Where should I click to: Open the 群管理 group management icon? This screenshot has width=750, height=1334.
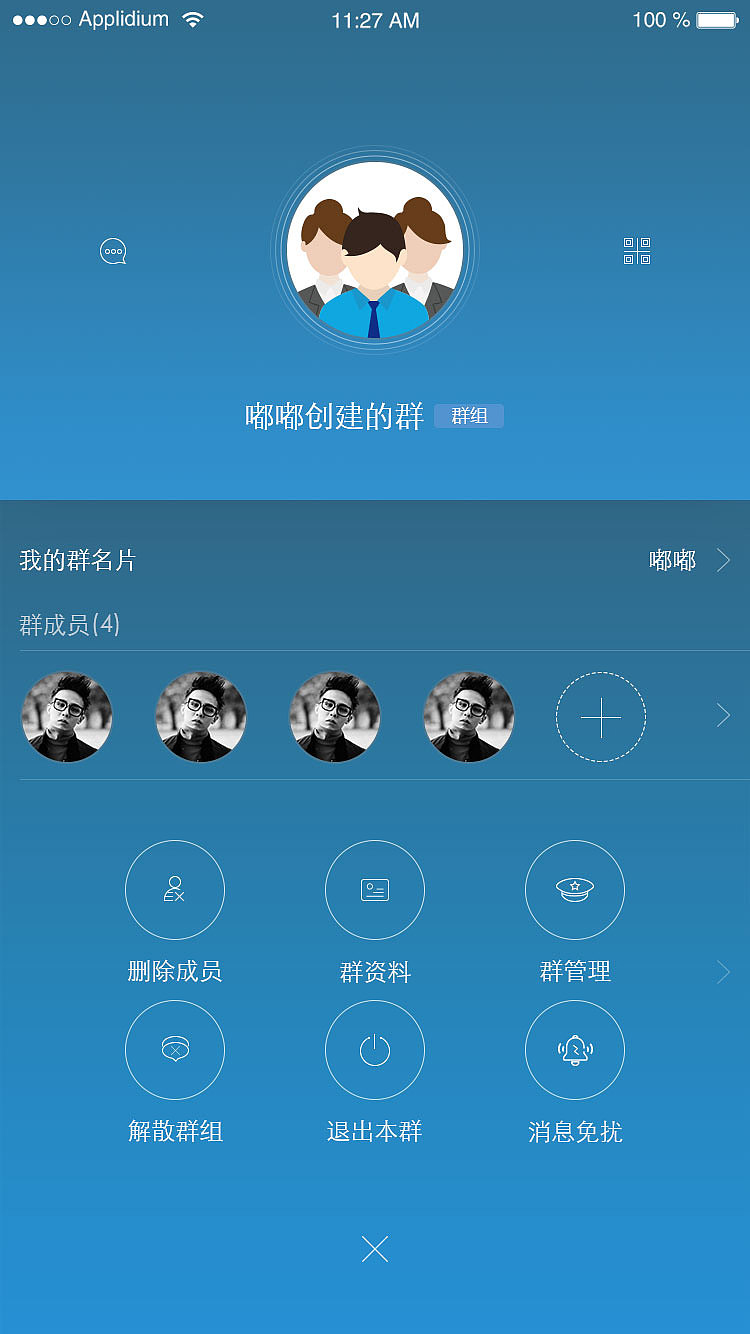[575, 890]
